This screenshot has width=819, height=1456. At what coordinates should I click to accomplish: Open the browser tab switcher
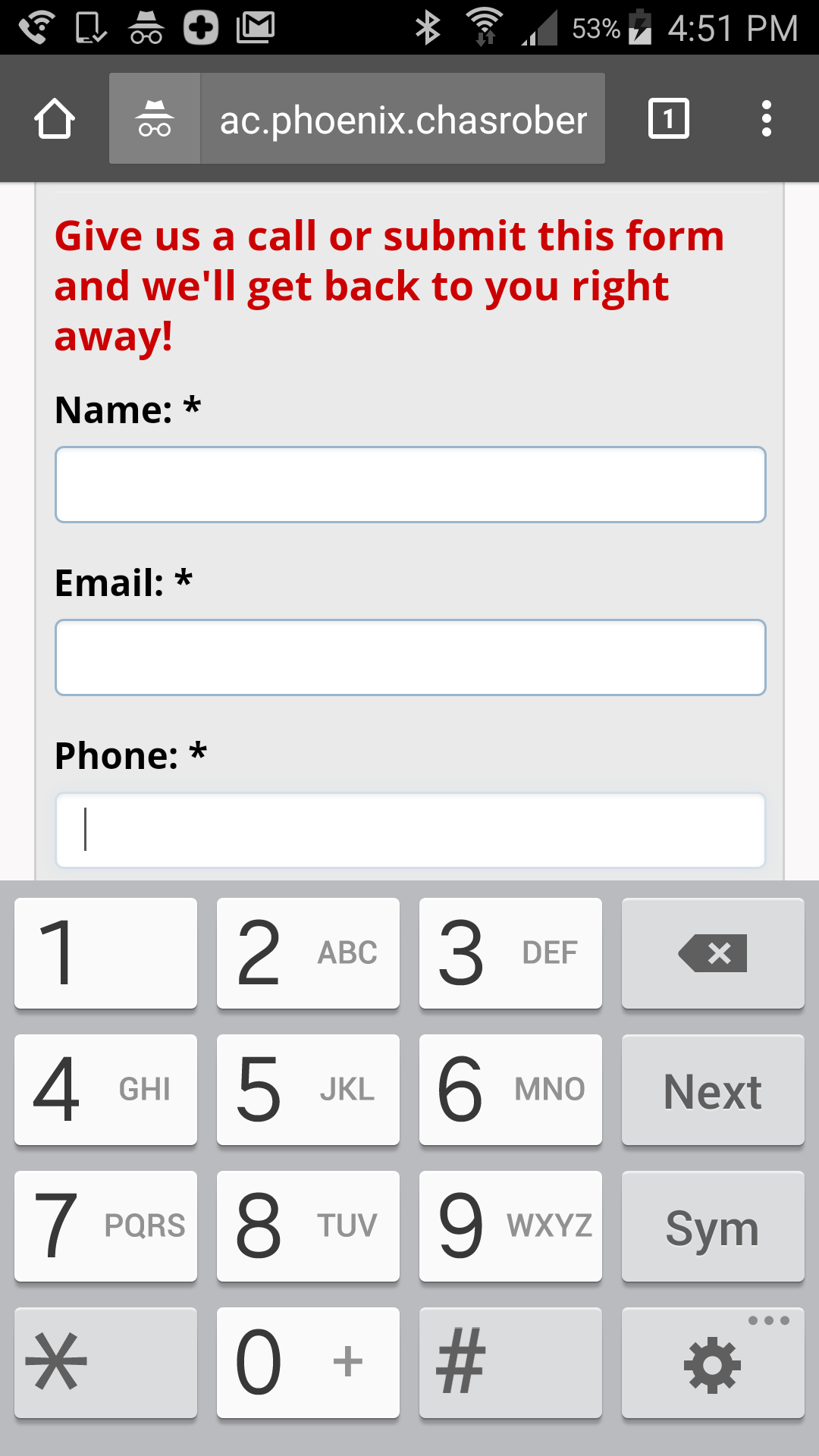click(668, 118)
